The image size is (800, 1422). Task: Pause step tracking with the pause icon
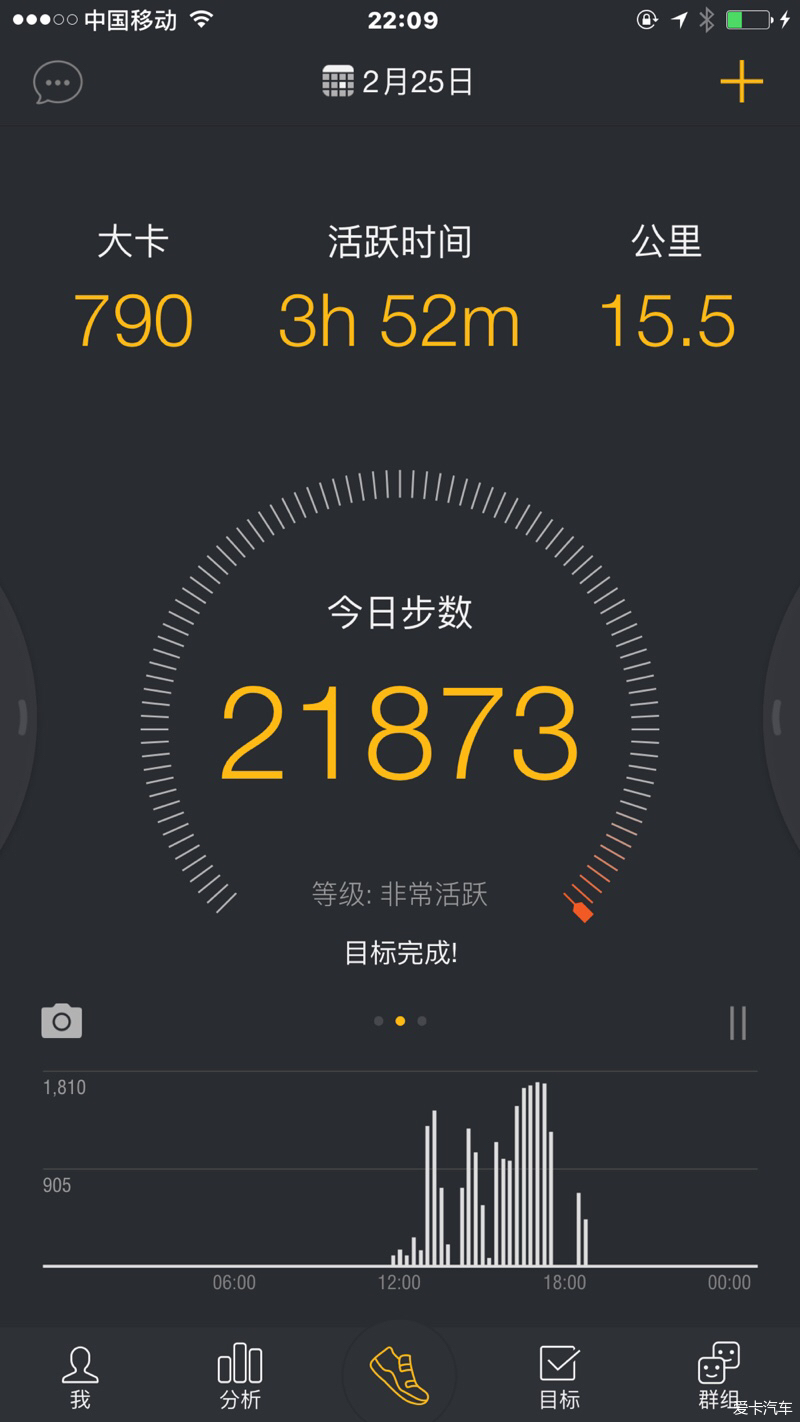coord(738,1022)
